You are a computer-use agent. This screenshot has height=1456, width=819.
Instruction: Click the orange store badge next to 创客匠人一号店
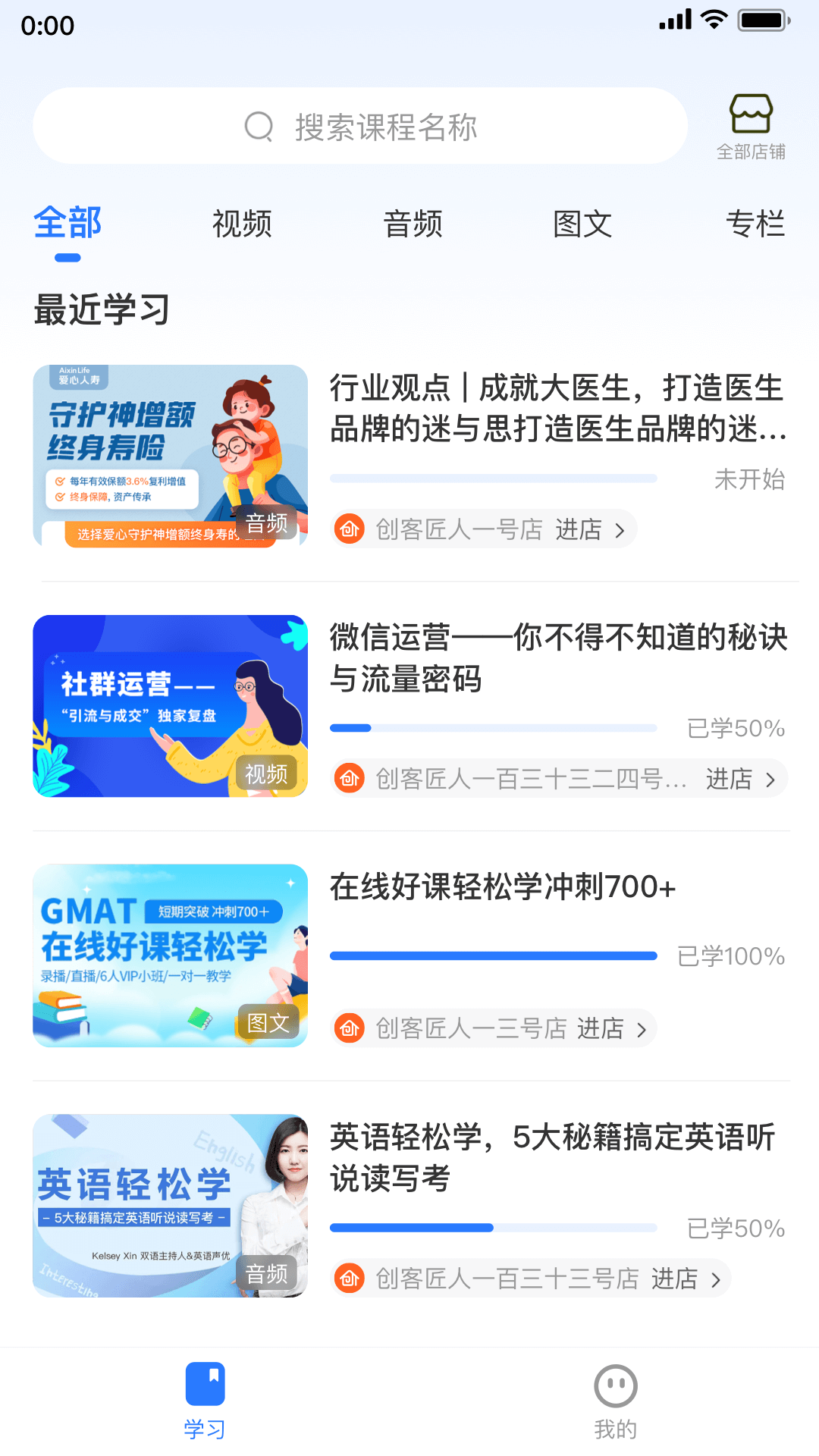pyautogui.click(x=350, y=529)
